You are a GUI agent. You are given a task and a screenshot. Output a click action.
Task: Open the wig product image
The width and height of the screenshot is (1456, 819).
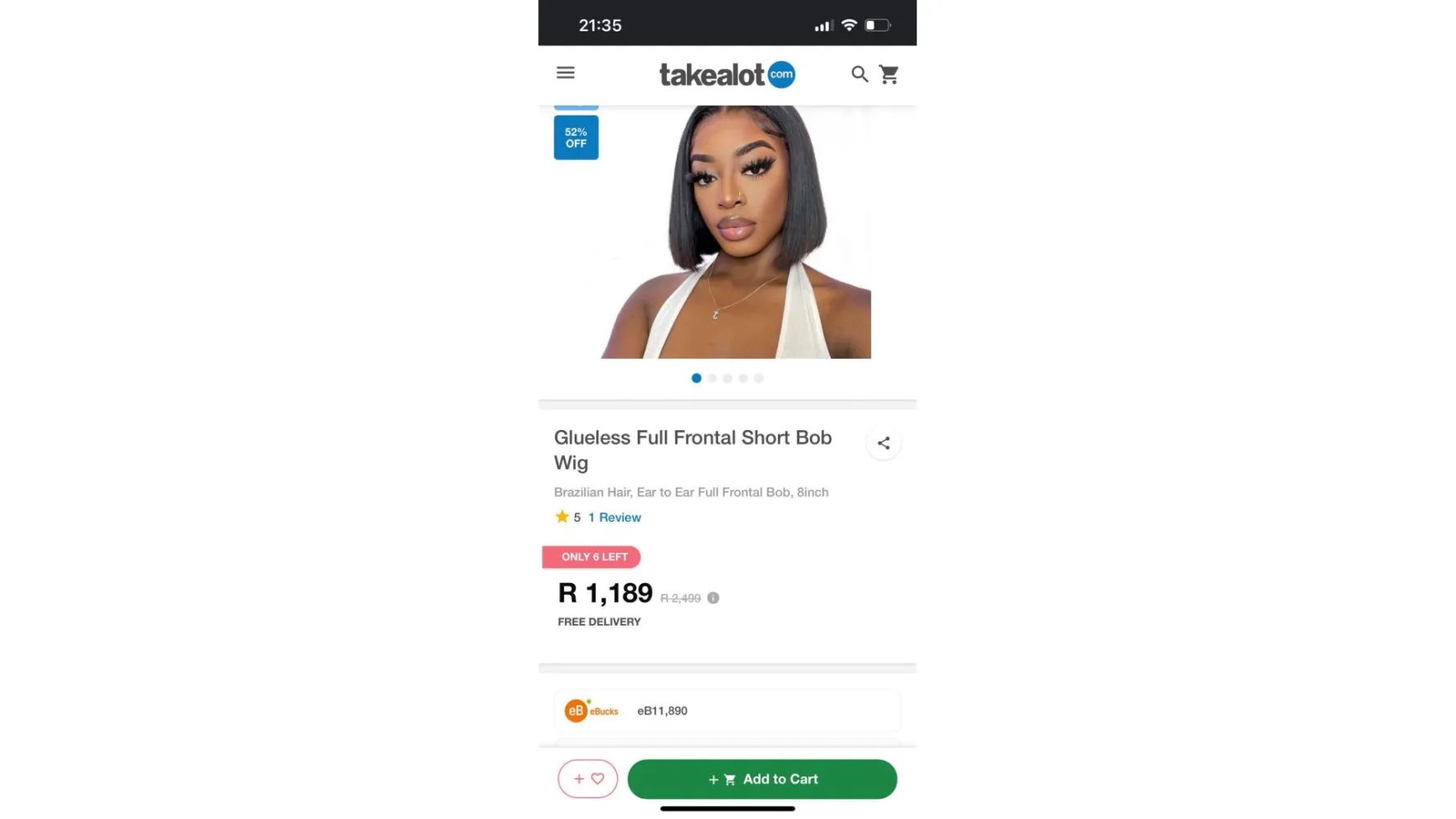click(x=735, y=233)
